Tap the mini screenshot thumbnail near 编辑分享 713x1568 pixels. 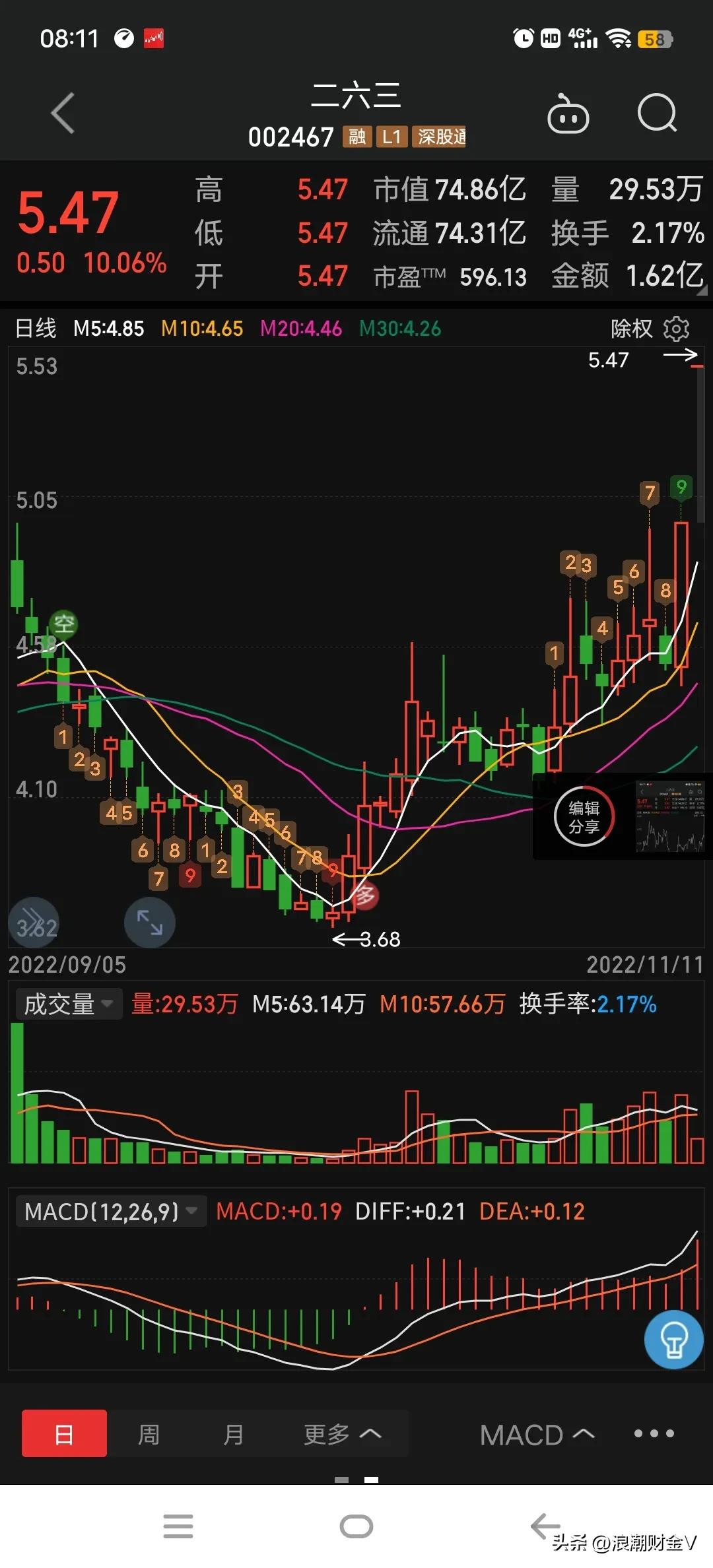[x=669, y=817]
